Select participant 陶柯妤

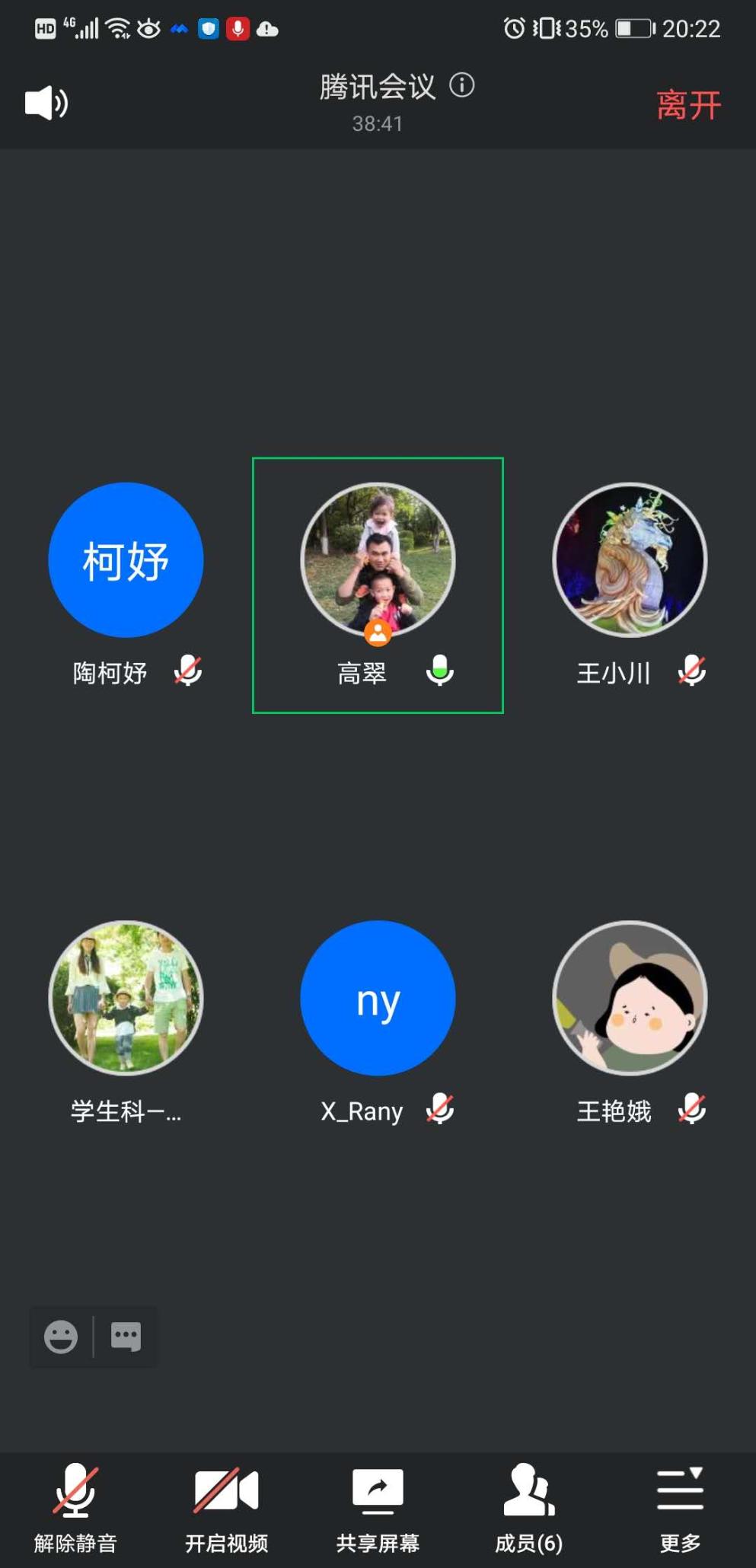(126, 560)
